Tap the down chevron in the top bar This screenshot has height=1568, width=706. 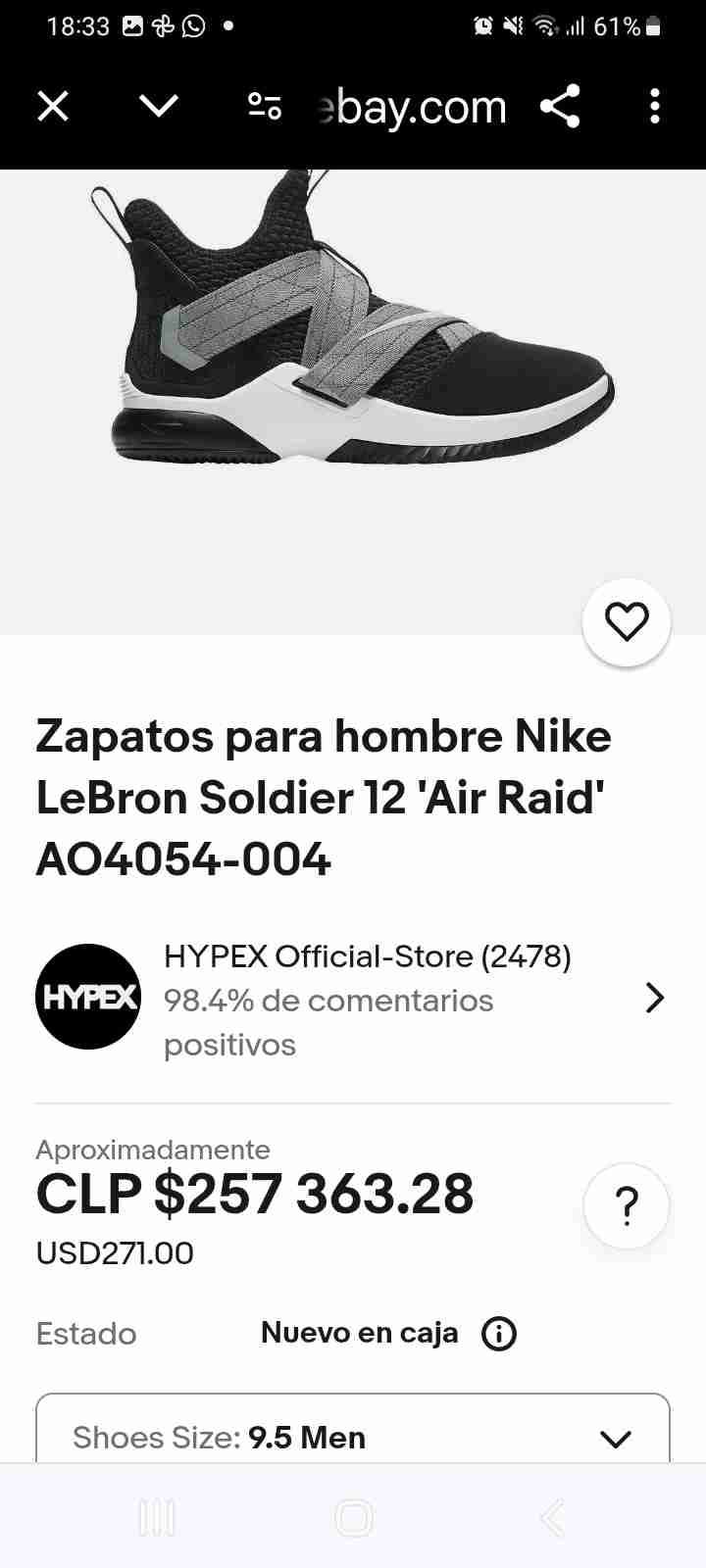(157, 107)
